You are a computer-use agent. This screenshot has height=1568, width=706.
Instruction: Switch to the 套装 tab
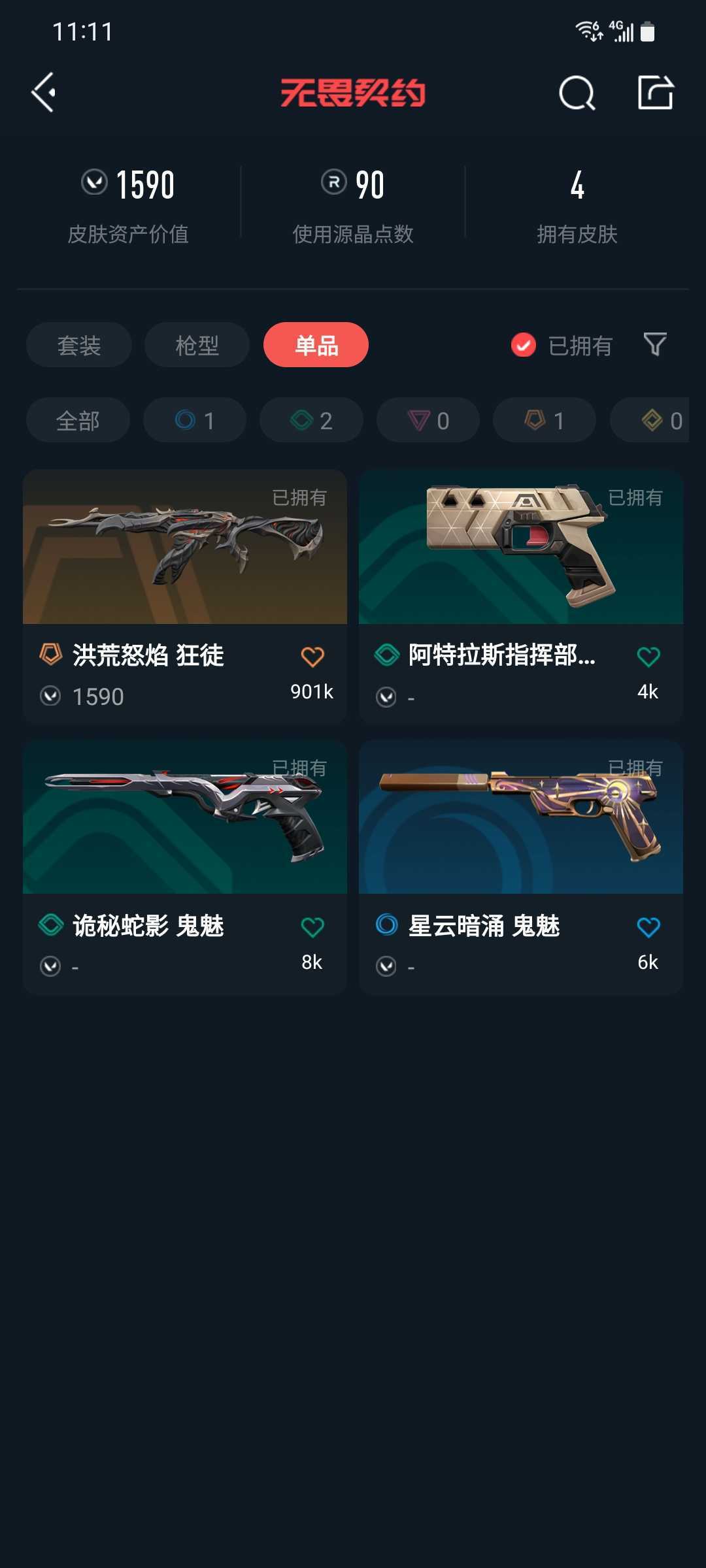click(x=79, y=345)
